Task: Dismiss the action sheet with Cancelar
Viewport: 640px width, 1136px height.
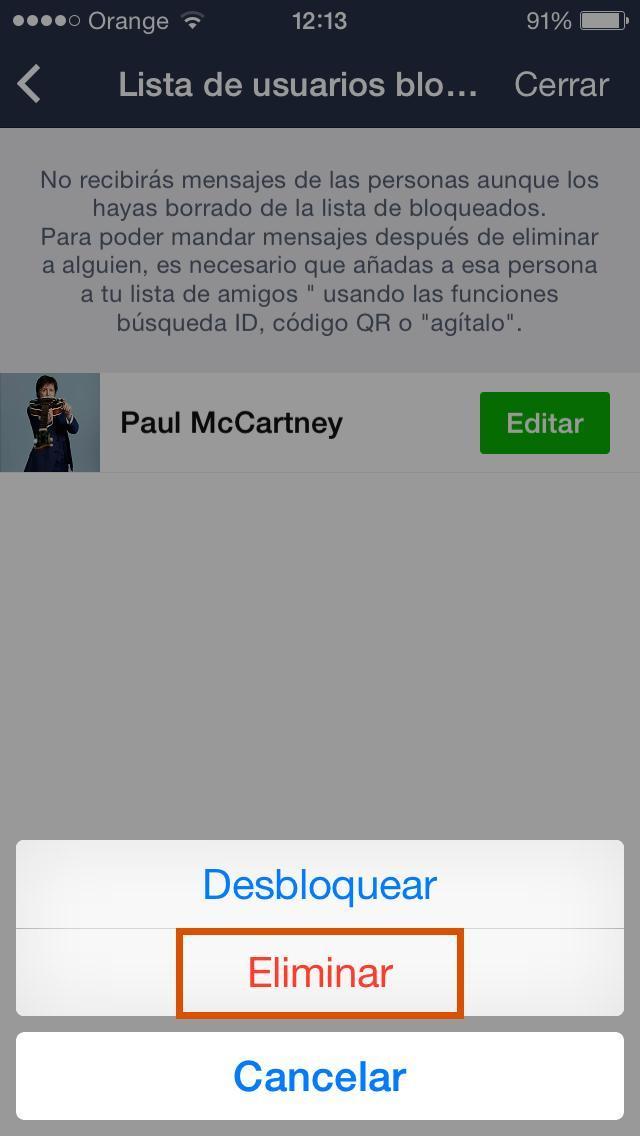Action: (320, 1076)
